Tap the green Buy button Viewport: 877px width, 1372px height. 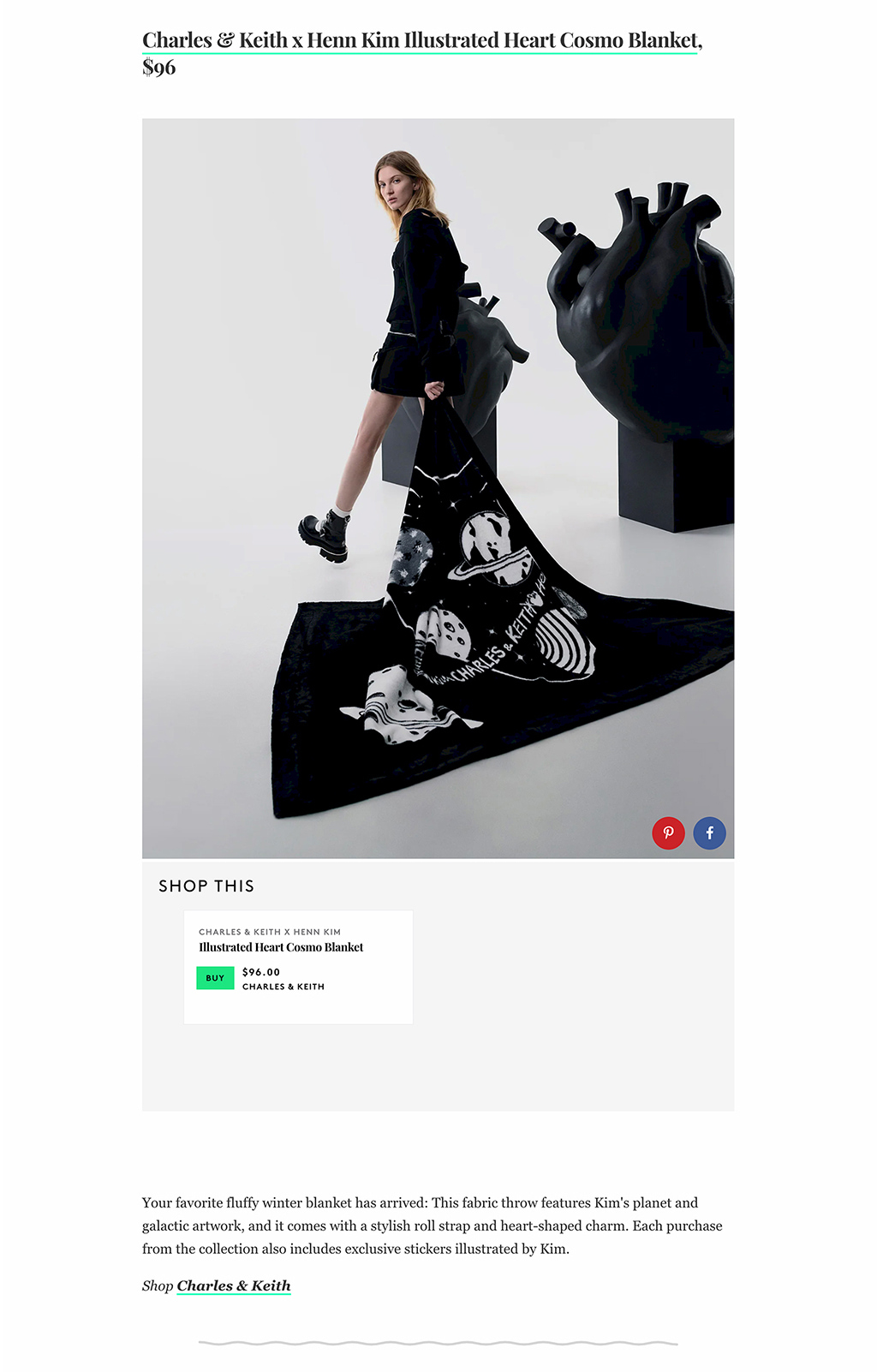pos(215,978)
